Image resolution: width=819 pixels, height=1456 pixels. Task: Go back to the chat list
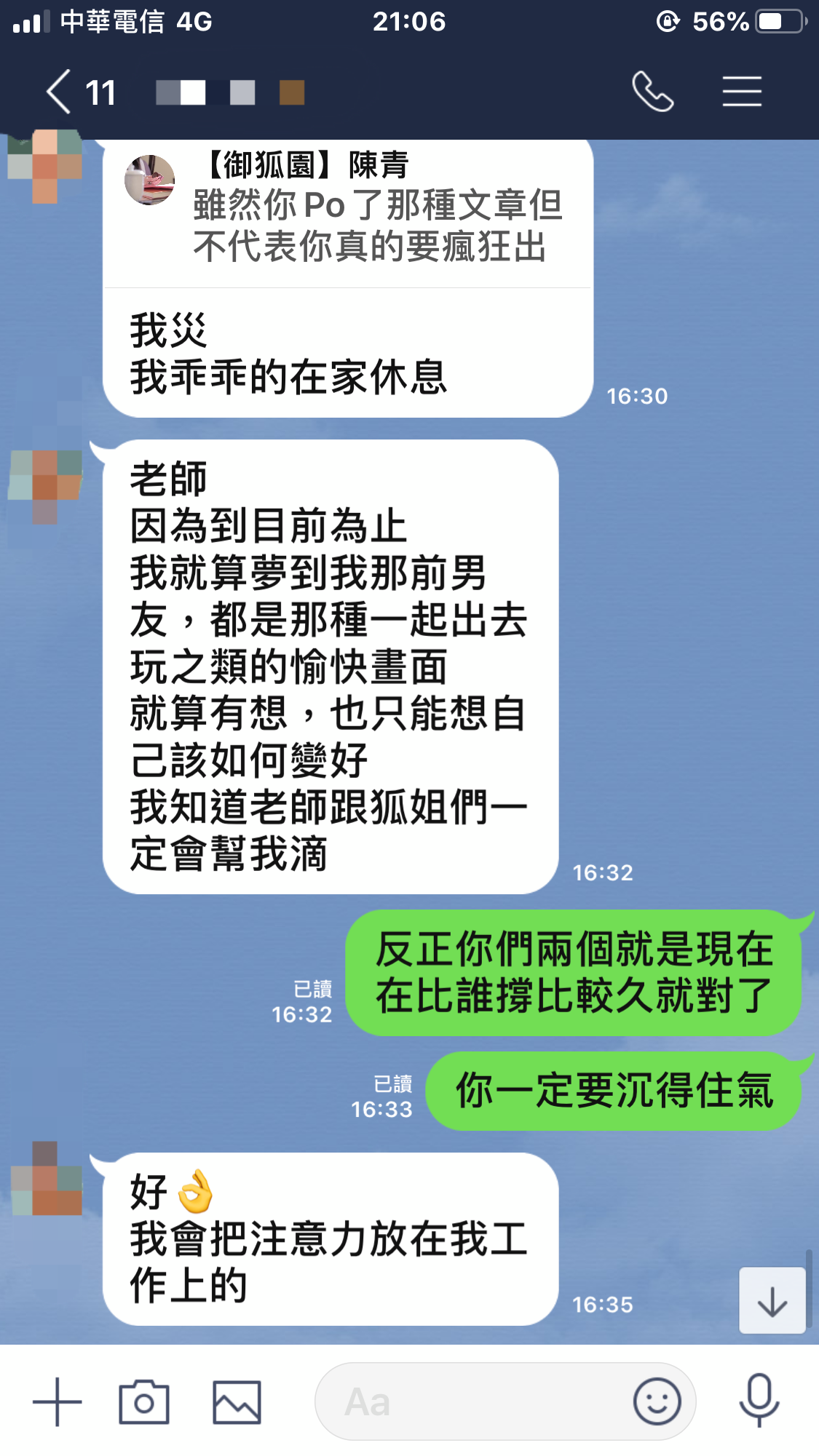click(60, 92)
